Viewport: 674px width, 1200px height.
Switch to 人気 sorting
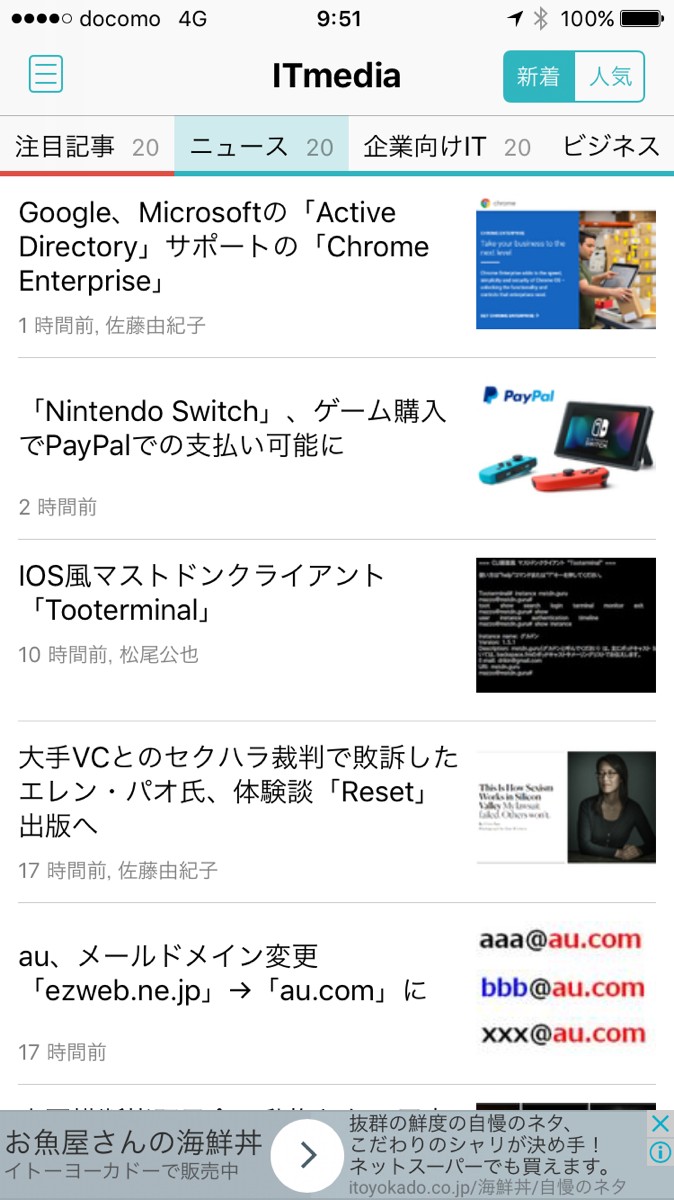point(609,77)
